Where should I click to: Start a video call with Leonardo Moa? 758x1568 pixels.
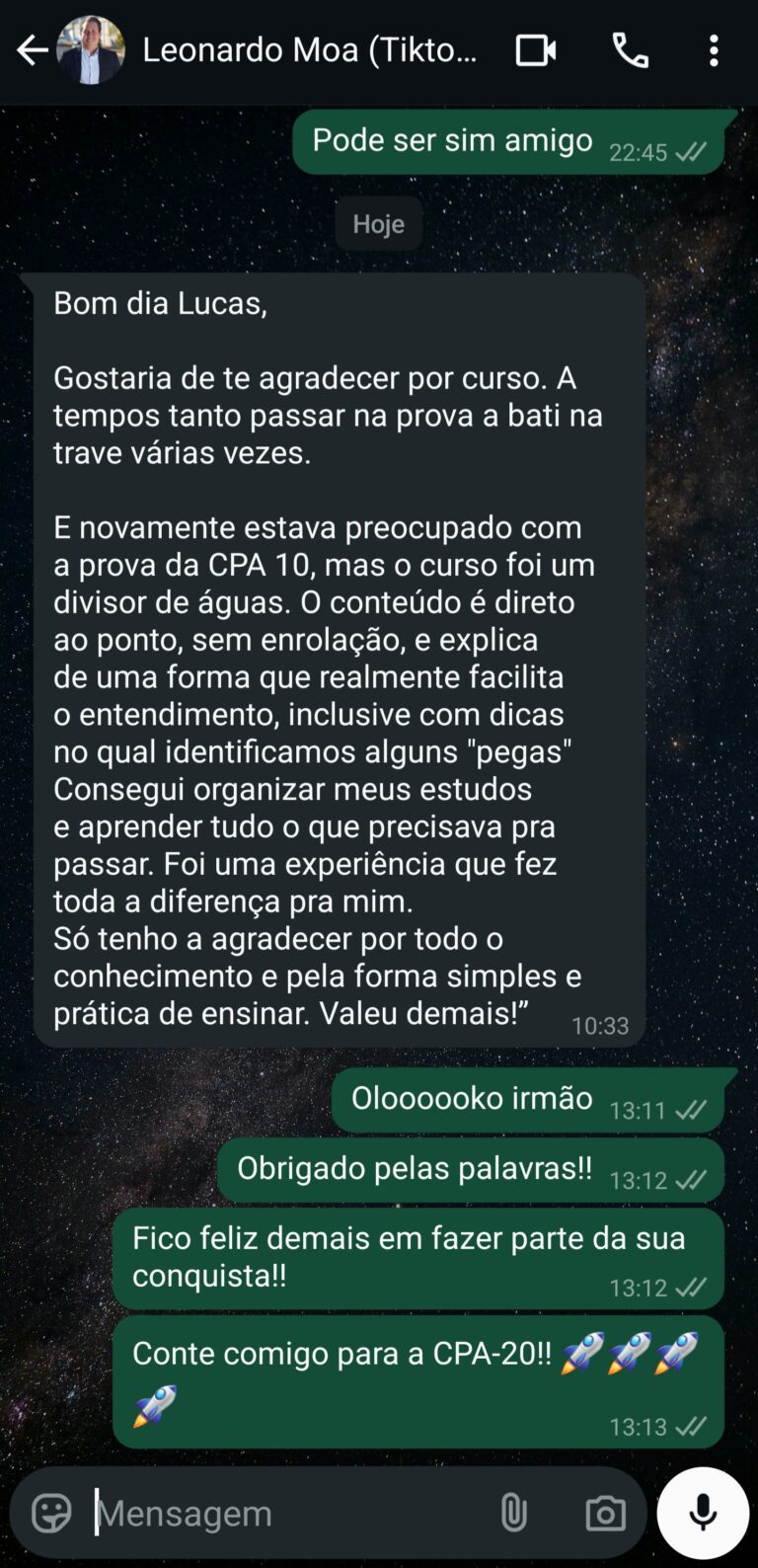[535, 50]
